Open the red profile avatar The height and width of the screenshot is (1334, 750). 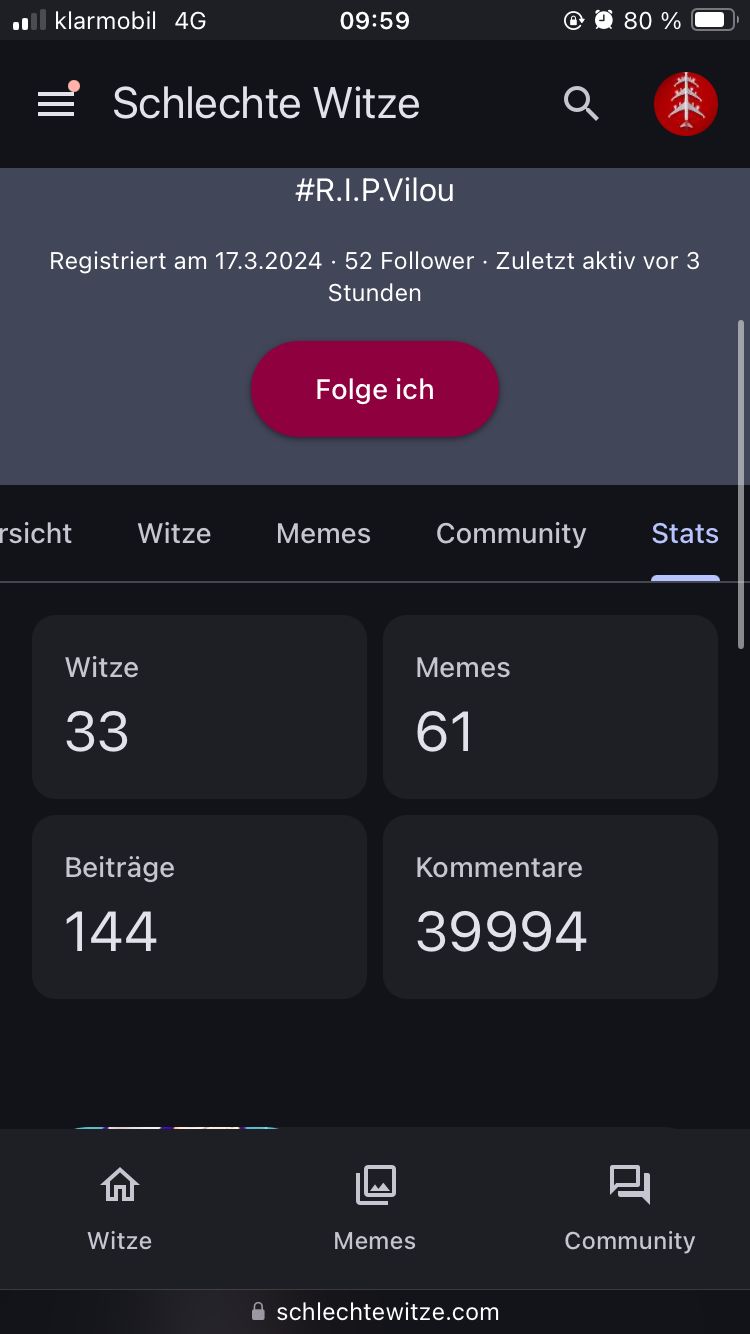point(686,104)
